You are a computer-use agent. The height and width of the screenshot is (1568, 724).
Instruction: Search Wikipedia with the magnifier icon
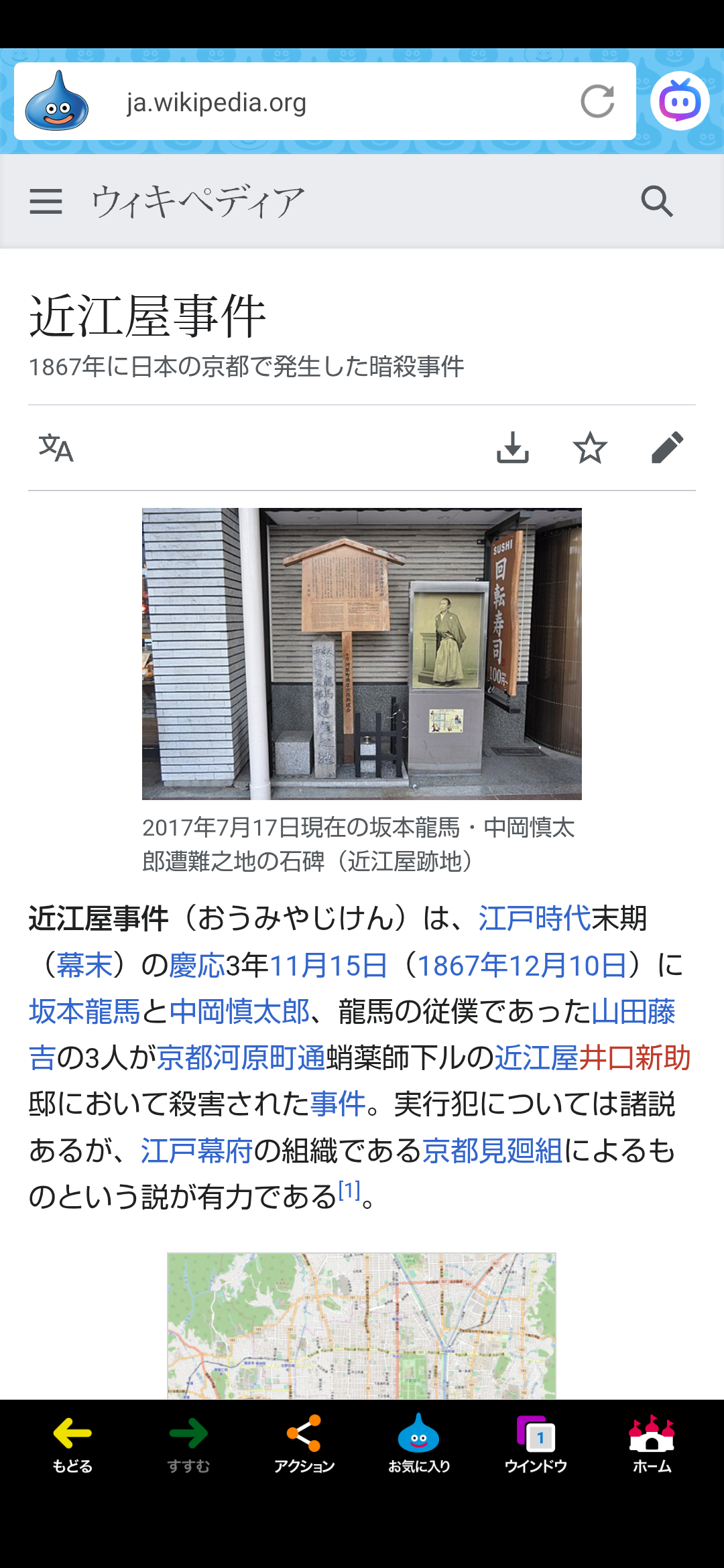[x=656, y=201]
